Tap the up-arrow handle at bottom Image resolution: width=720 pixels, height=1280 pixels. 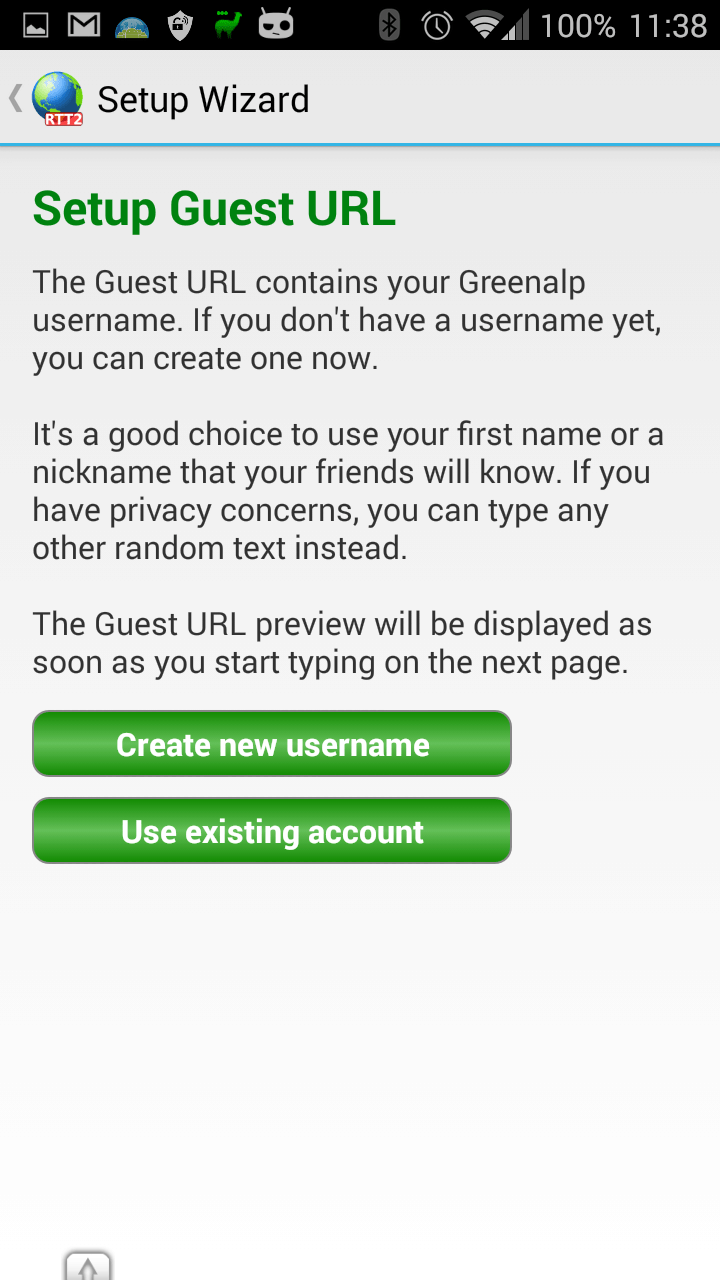[x=88, y=1266]
